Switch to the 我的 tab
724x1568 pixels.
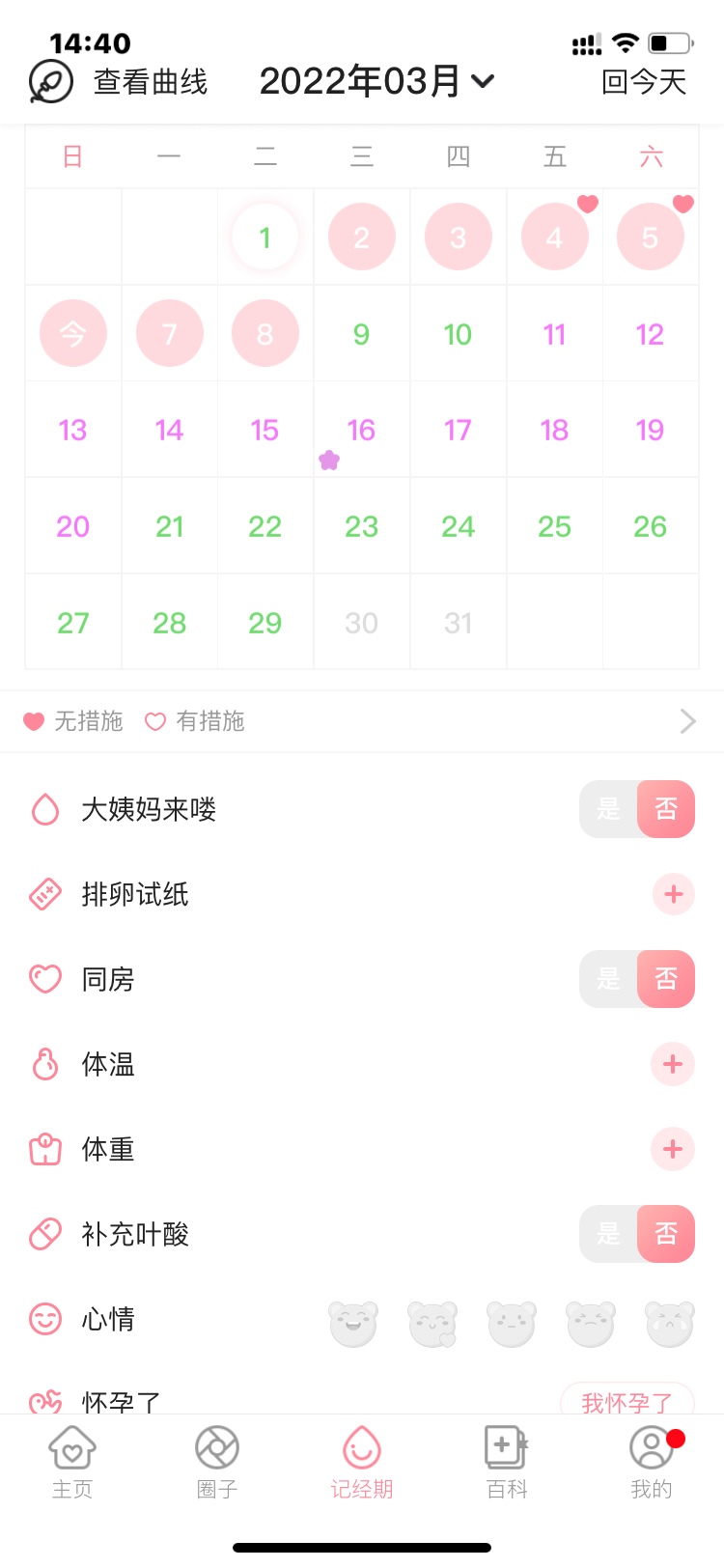coord(652,1462)
